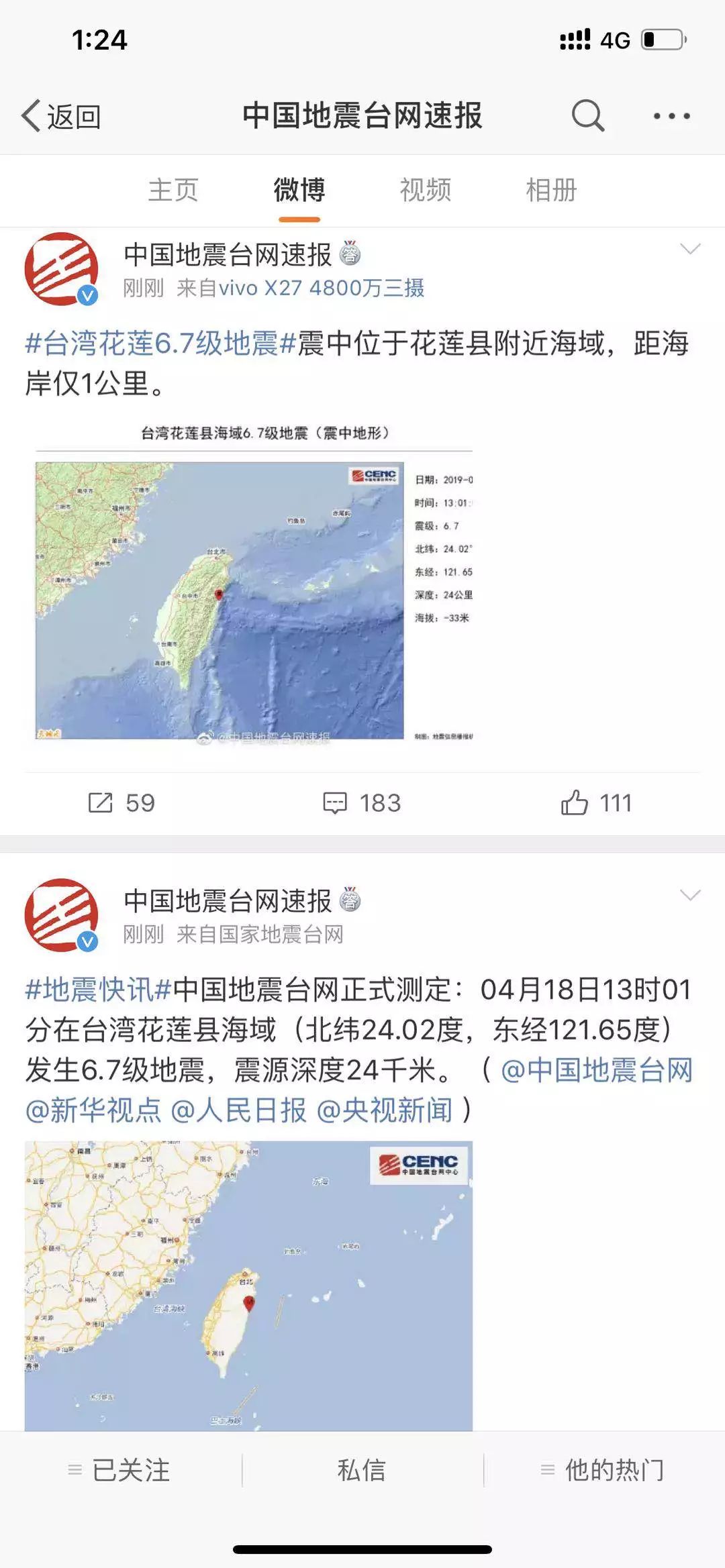Switch to the 主页 tab

point(173,190)
